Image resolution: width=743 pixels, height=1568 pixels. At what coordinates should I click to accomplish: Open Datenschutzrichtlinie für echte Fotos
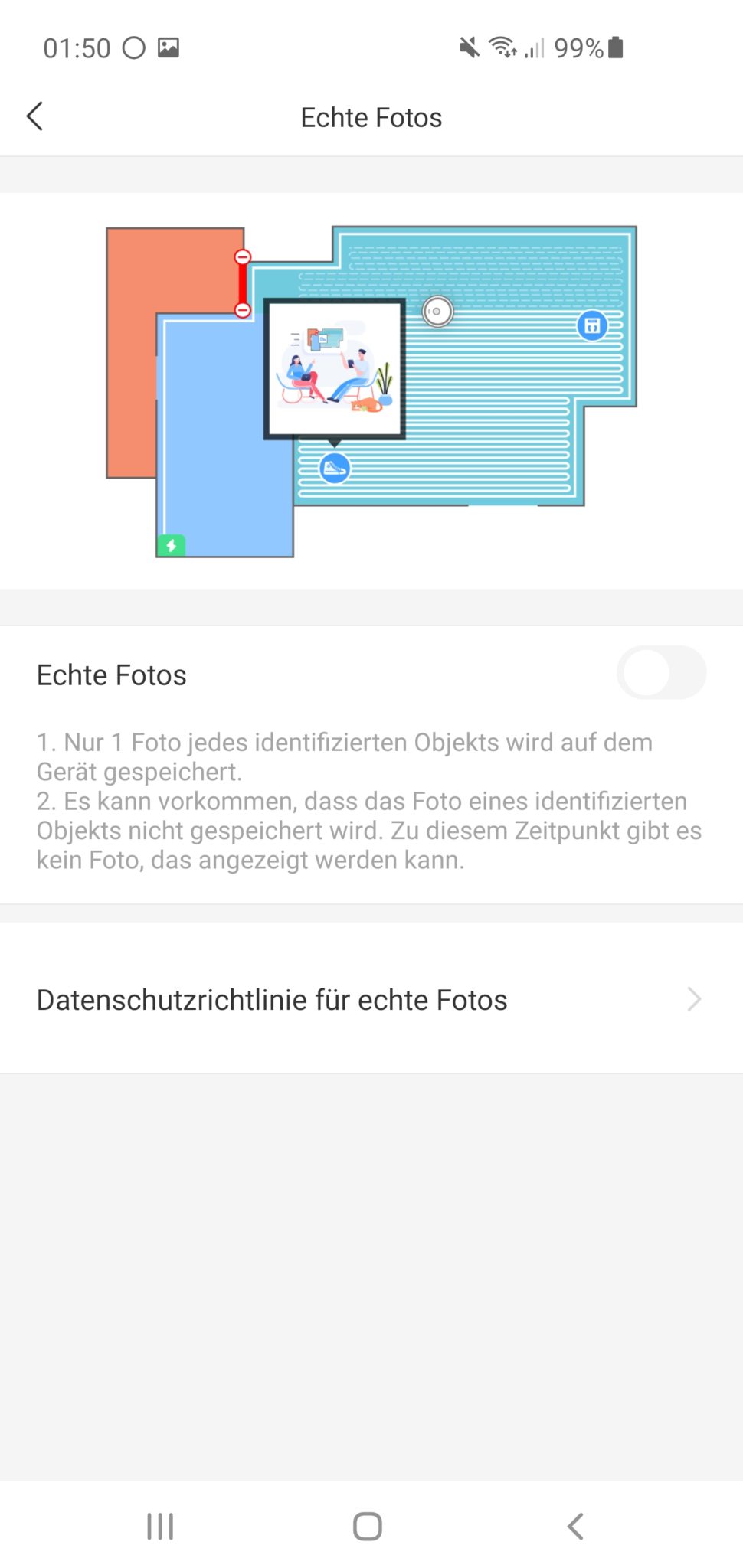click(371, 999)
